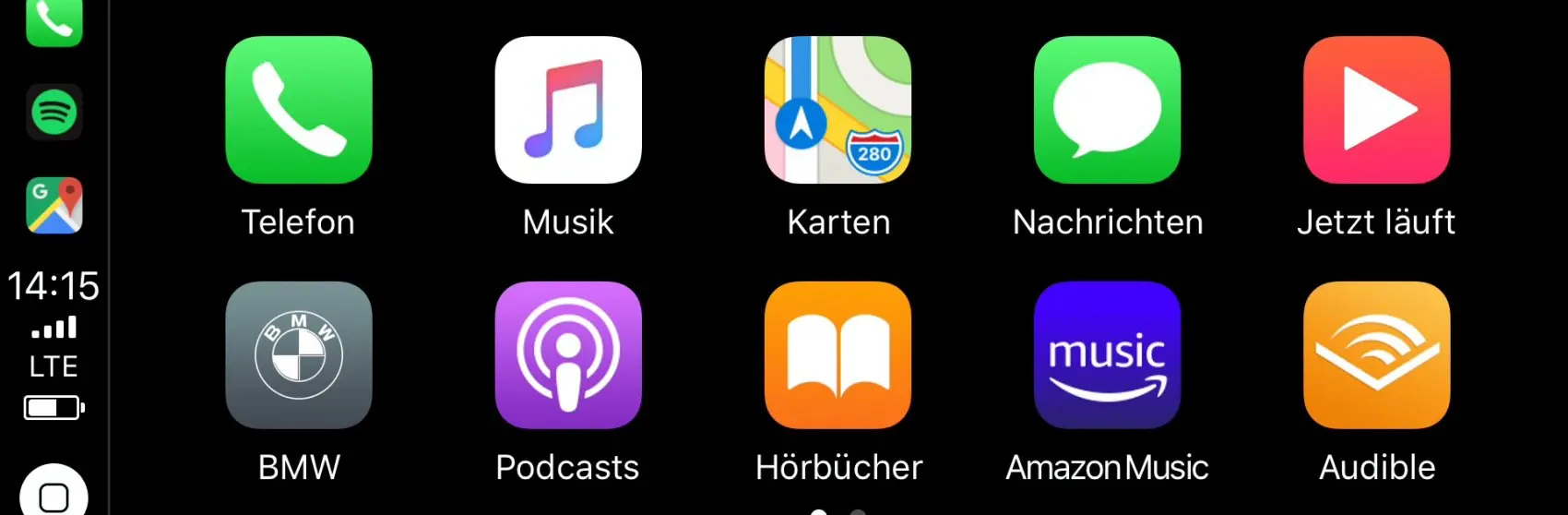Open the Nachrichten app
The width and height of the screenshot is (1568, 515).
[x=1107, y=110]
